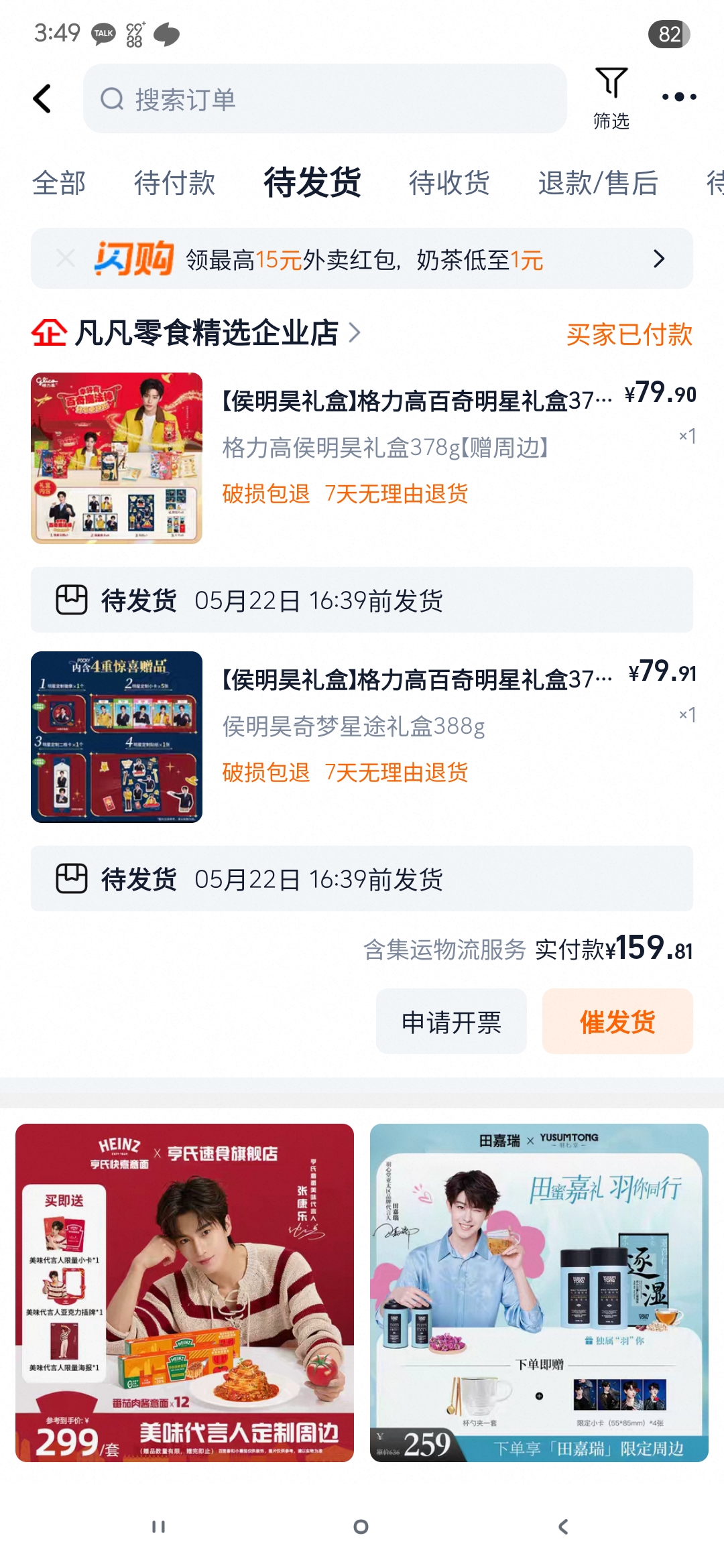Dismiss the 闪购 red packet banner
The height and width of the screenshot is (1568, 724).
(65, 258)
